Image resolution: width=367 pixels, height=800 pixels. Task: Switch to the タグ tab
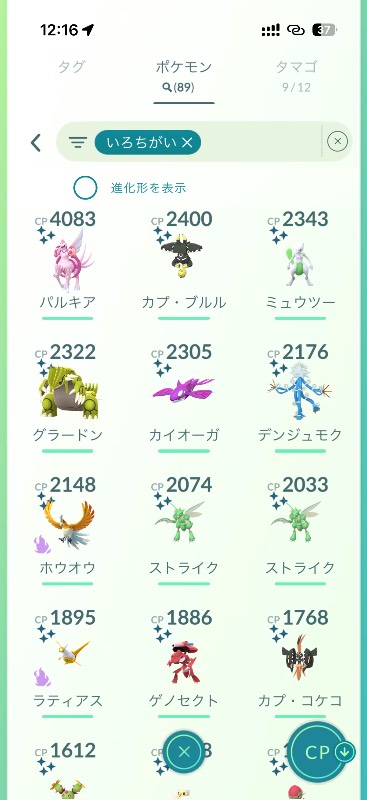coord(71,67)
